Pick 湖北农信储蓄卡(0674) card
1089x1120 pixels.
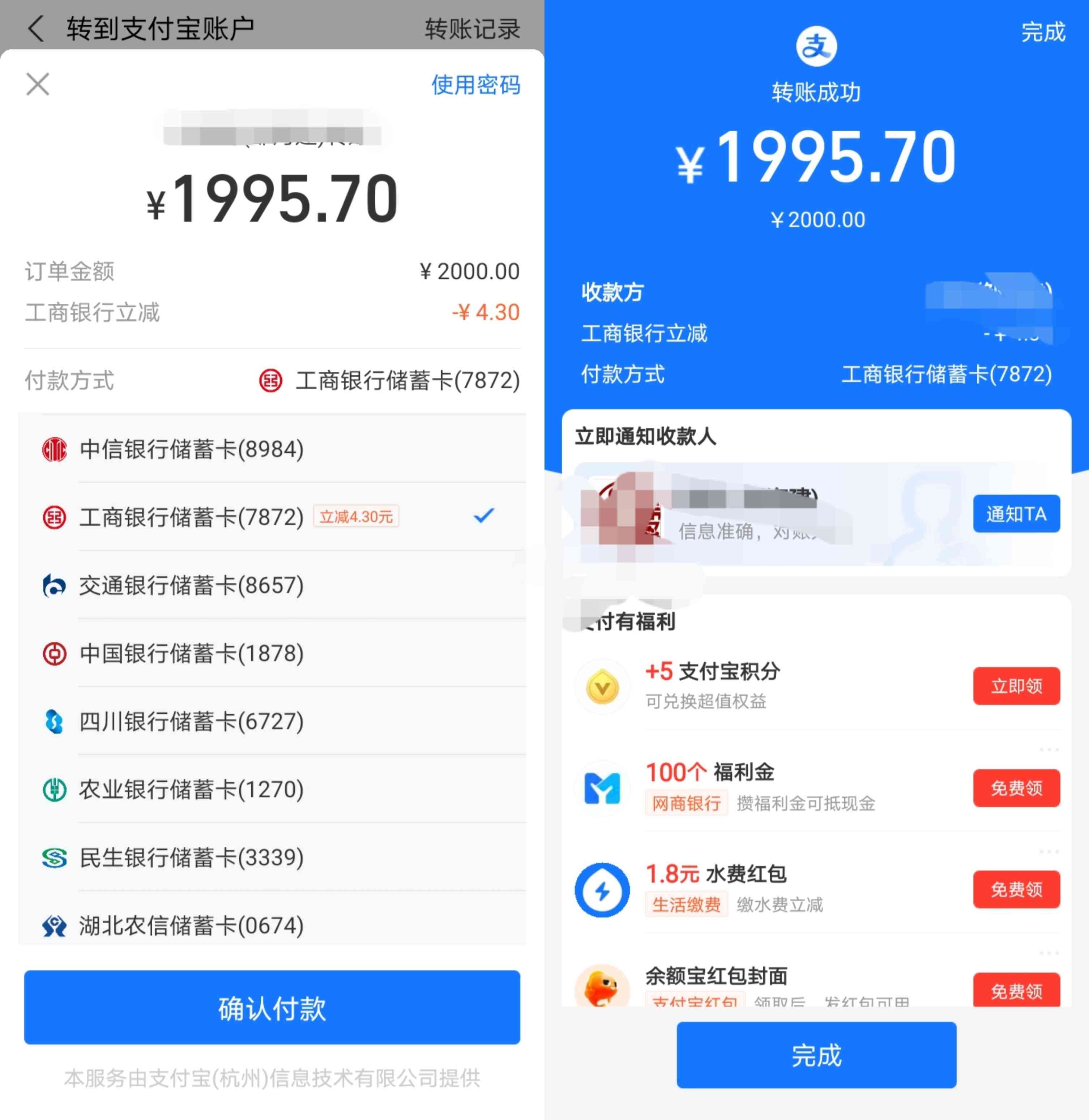pos(192,925)
